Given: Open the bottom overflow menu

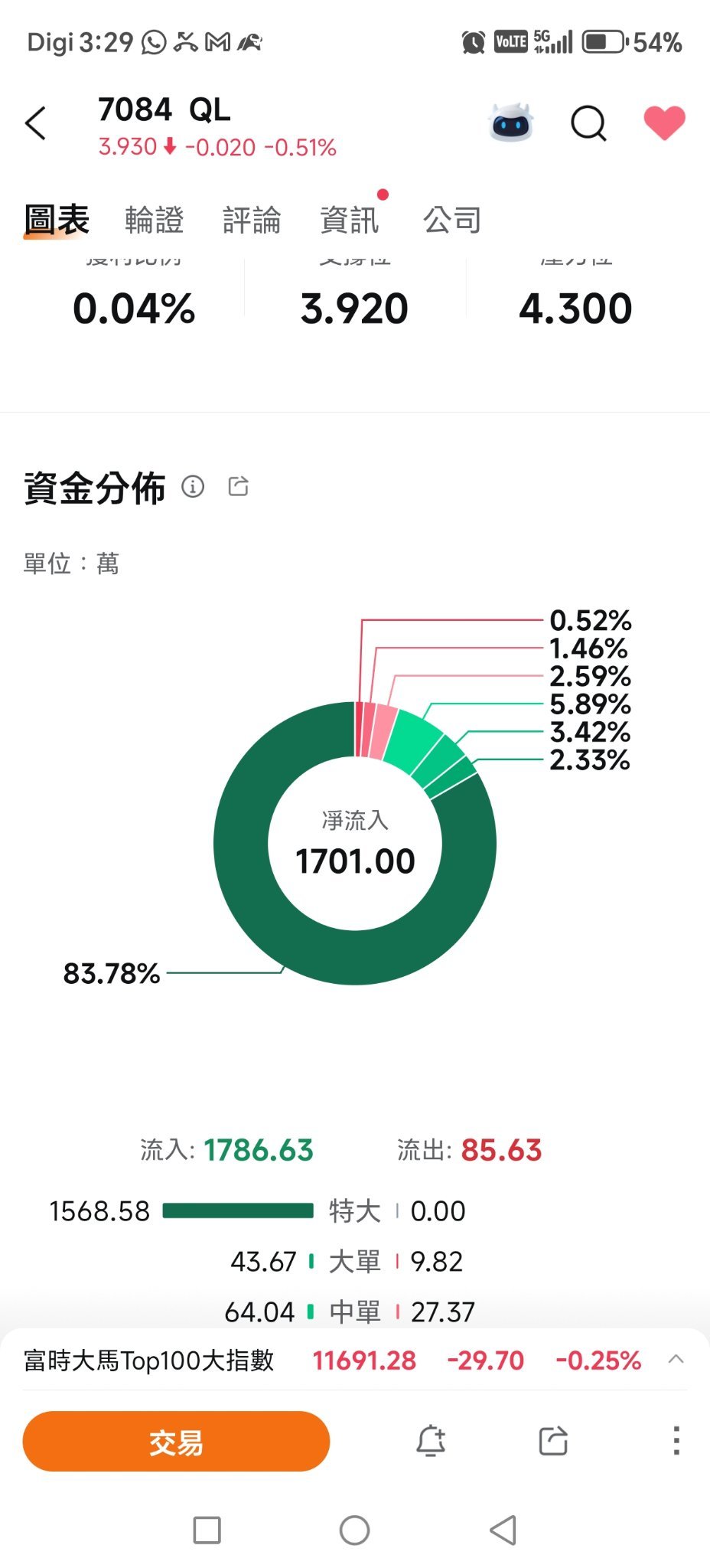Looking at the screenshot, I should (676, 1441).
